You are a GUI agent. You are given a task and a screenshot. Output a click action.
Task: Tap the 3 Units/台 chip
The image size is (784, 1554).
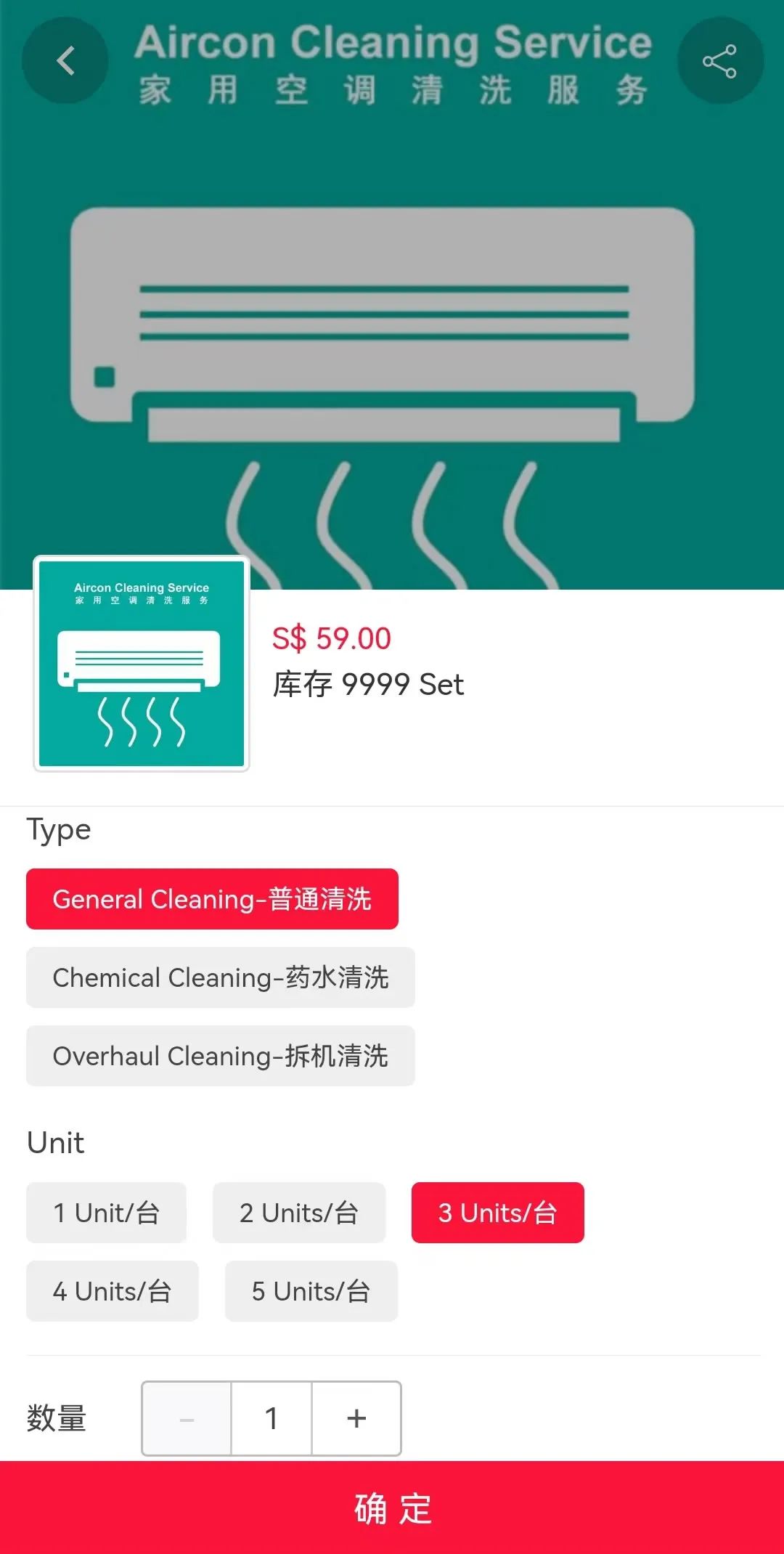(x=498, y=1213)
